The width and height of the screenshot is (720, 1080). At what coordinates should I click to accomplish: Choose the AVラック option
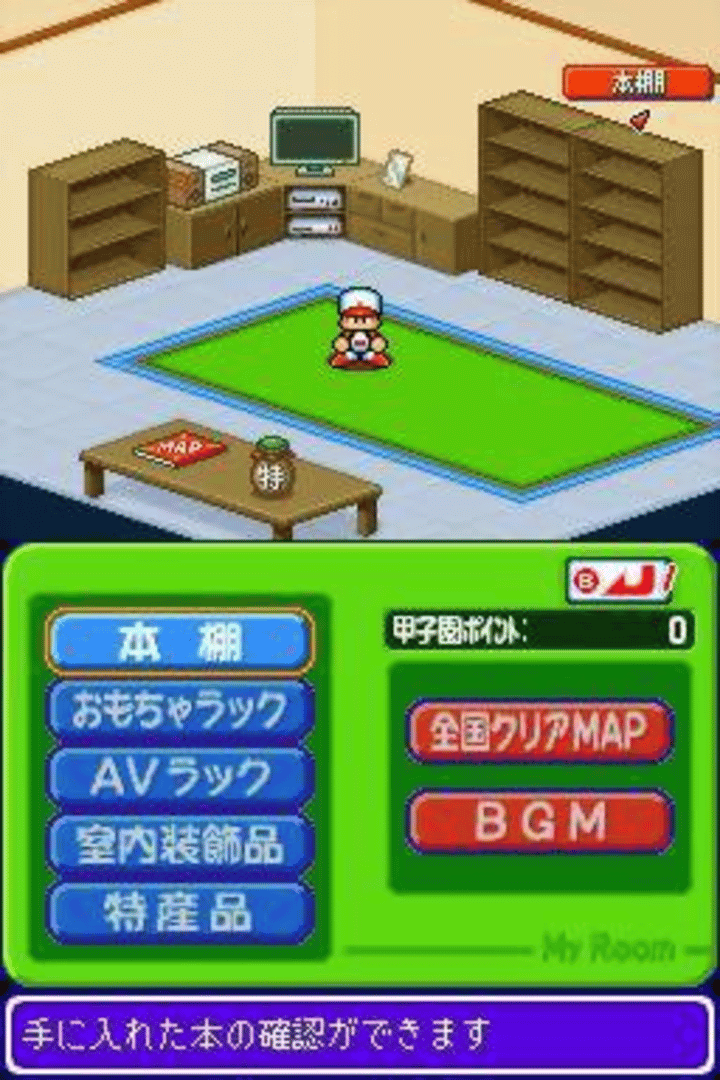[x=180, y=777]
